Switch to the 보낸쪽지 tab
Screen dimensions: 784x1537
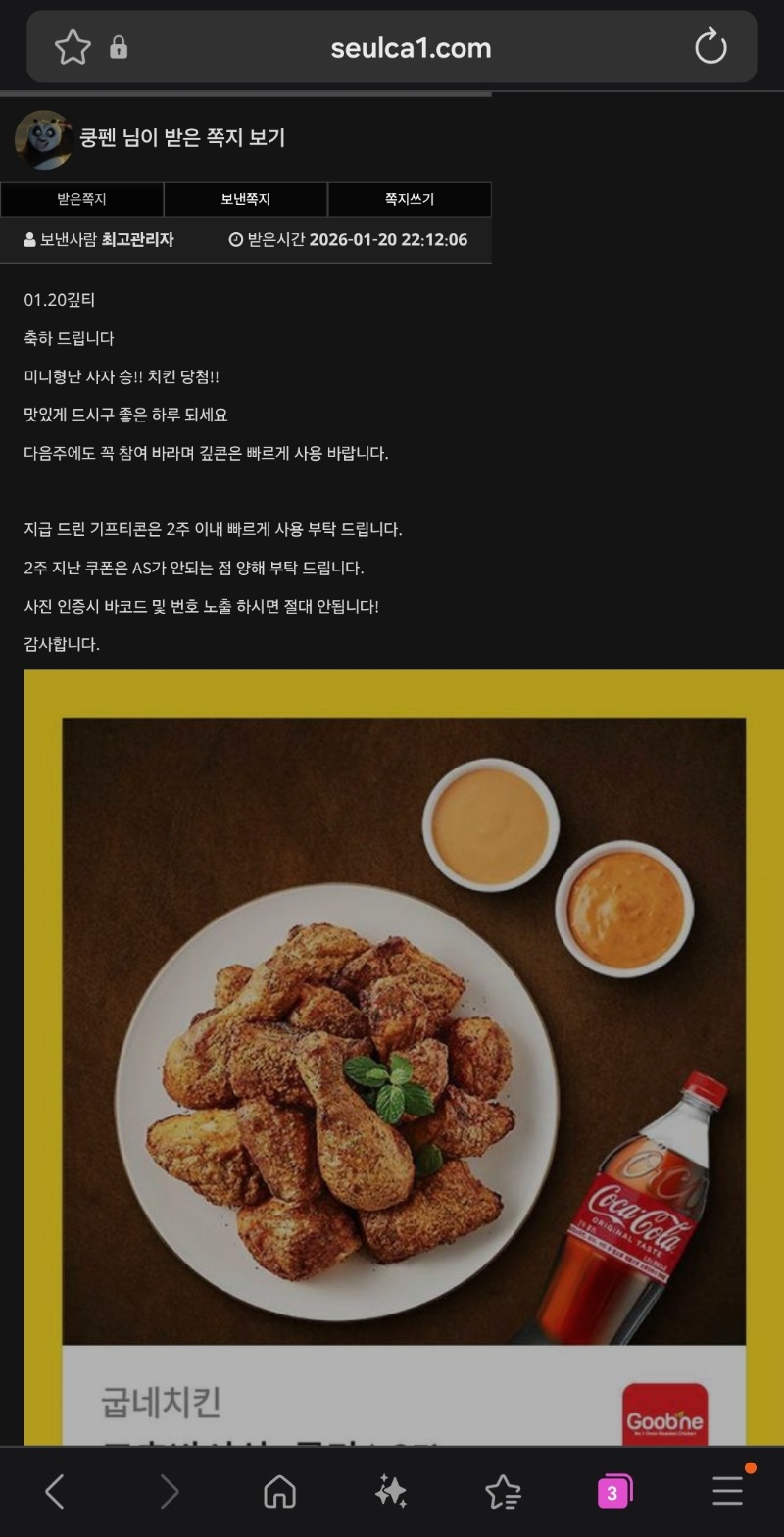(x=245, y=199)
